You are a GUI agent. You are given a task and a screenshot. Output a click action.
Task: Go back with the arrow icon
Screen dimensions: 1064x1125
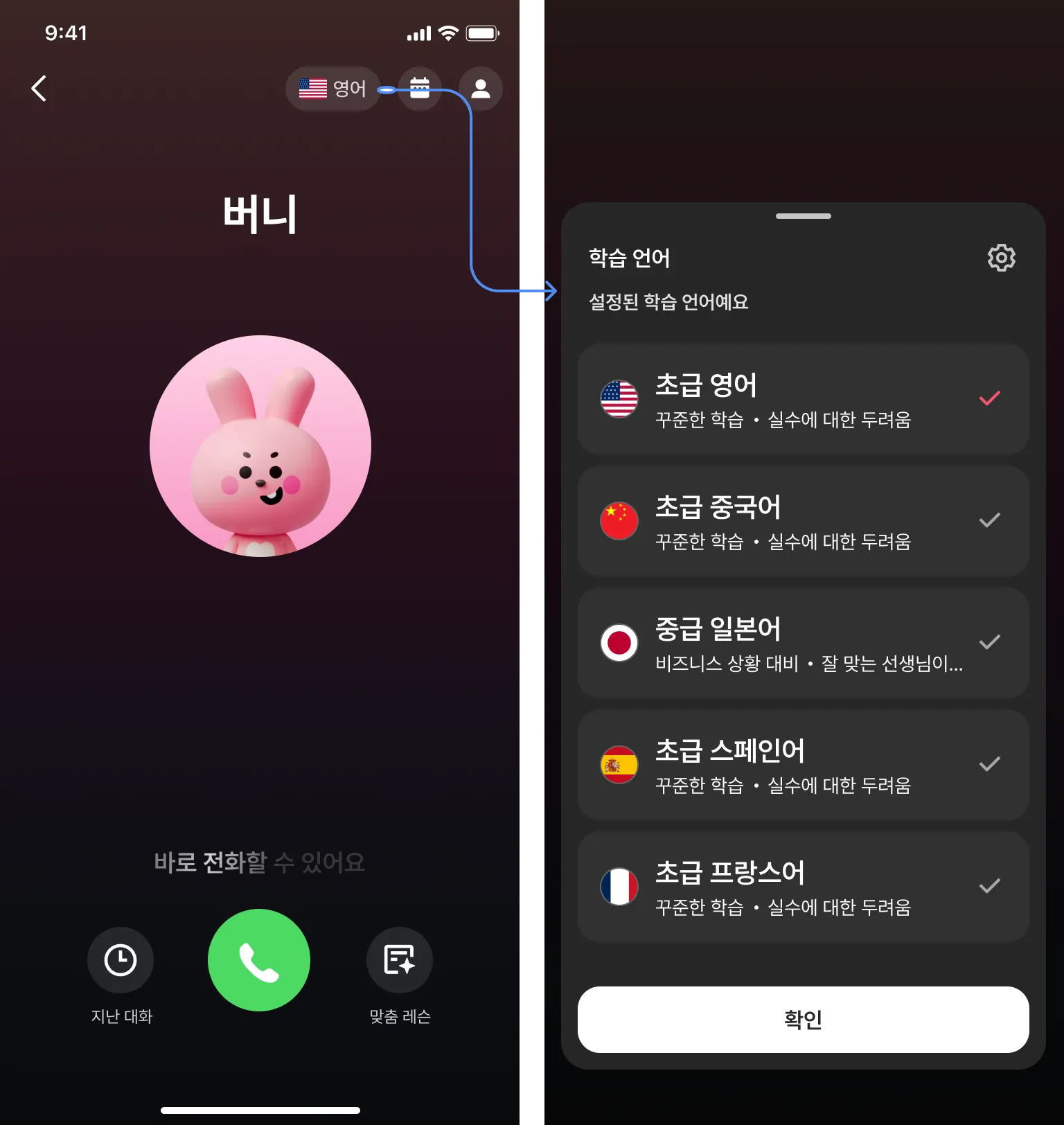[39, 89]
